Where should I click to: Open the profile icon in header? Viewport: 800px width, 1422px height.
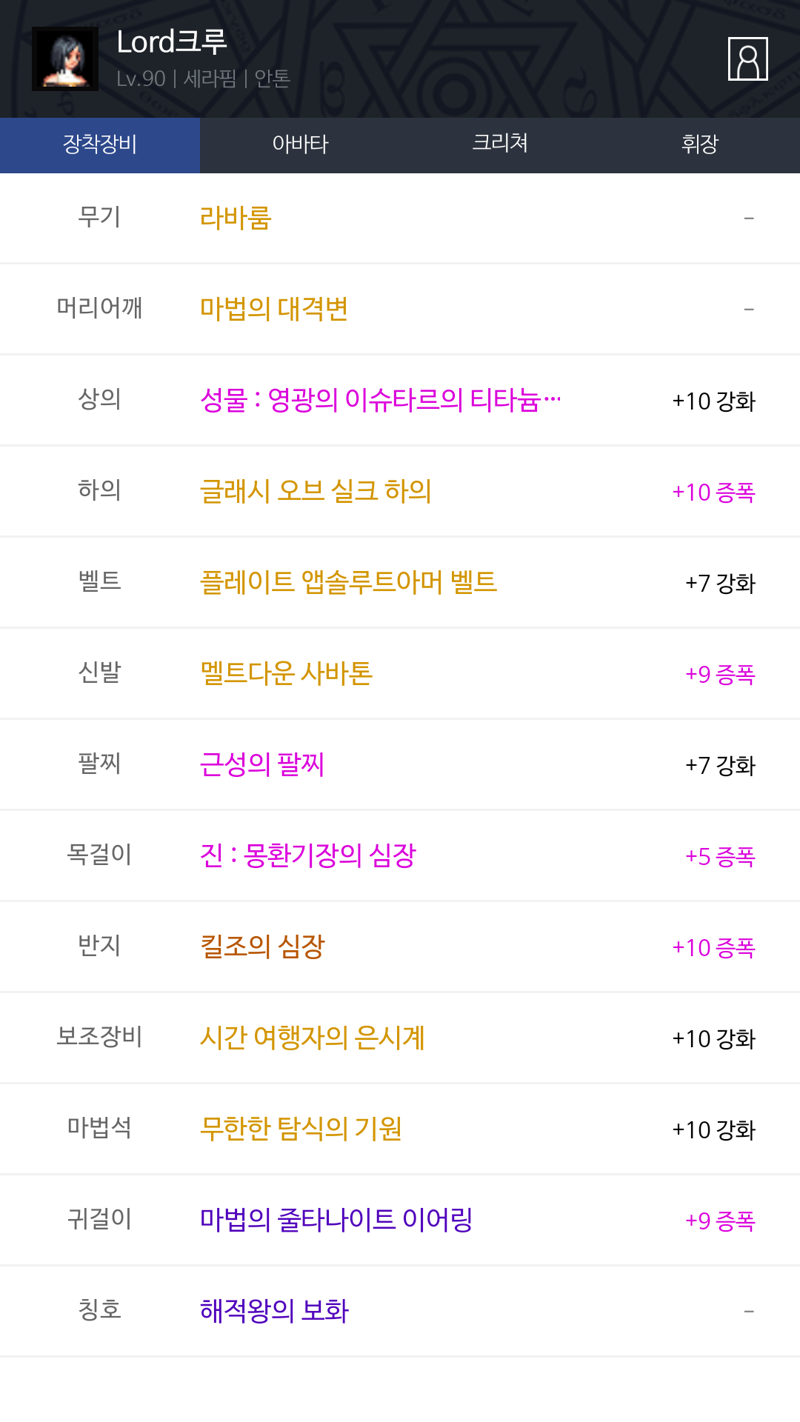tap(747, 59)
